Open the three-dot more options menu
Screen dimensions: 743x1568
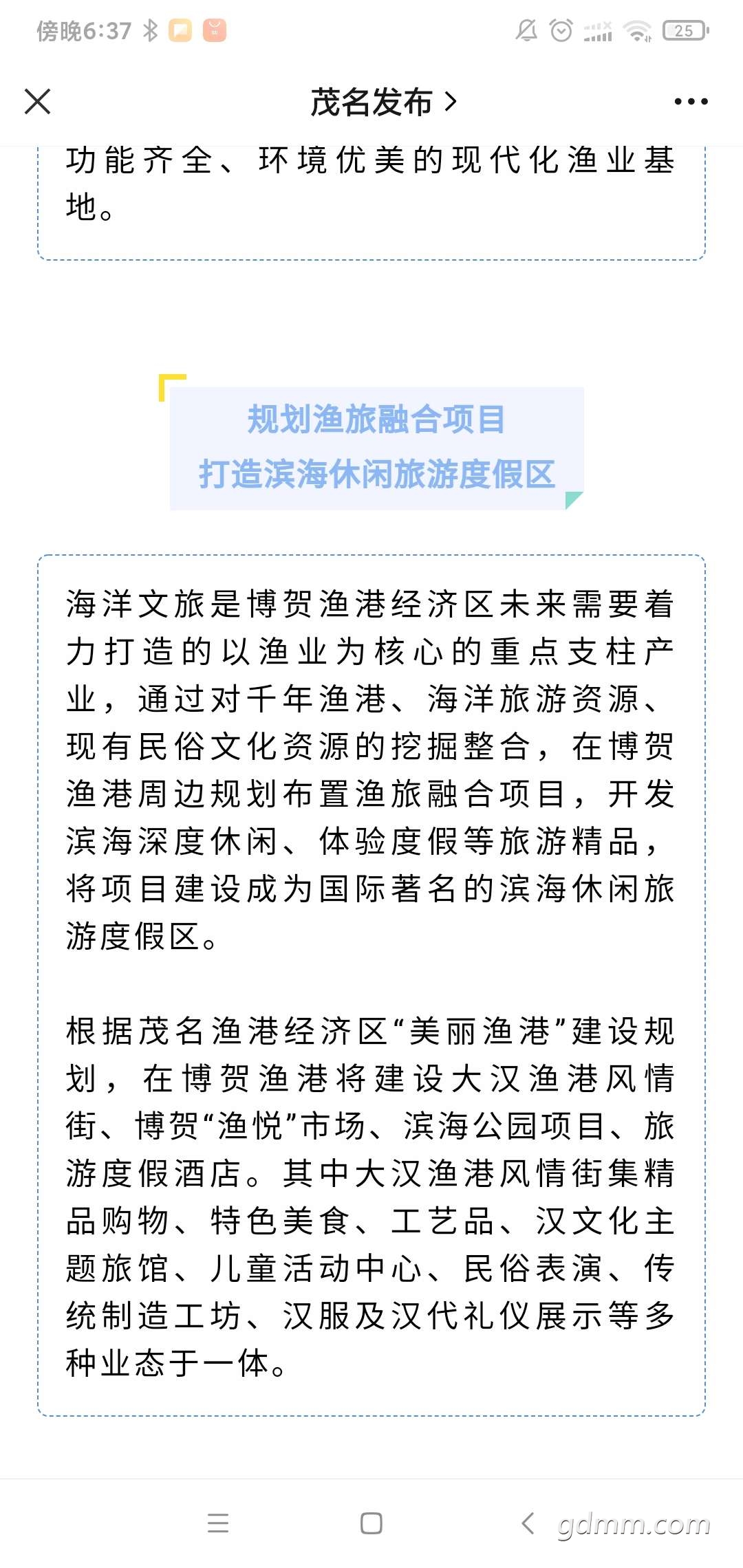point(691,102)
